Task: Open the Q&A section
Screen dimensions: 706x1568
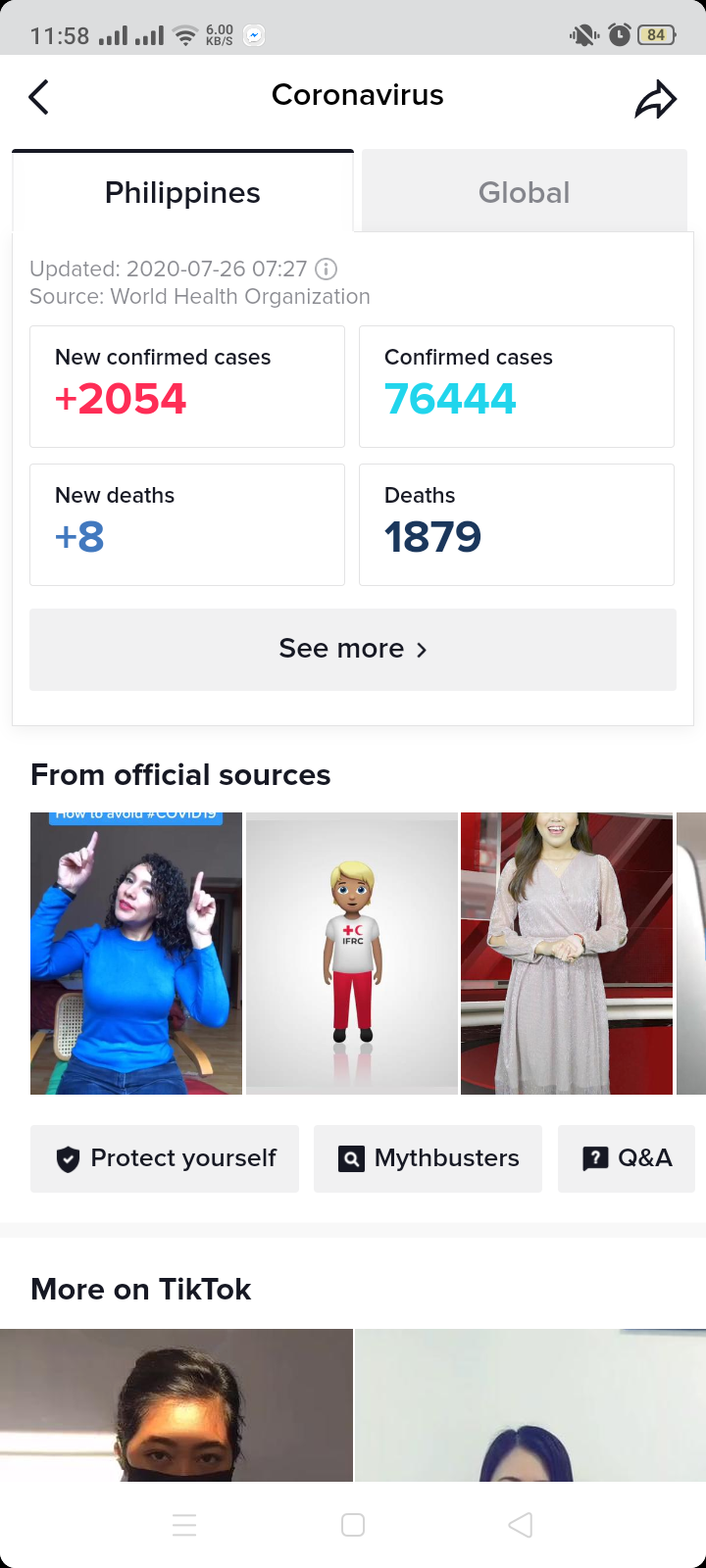Action: coord(627,1158)
